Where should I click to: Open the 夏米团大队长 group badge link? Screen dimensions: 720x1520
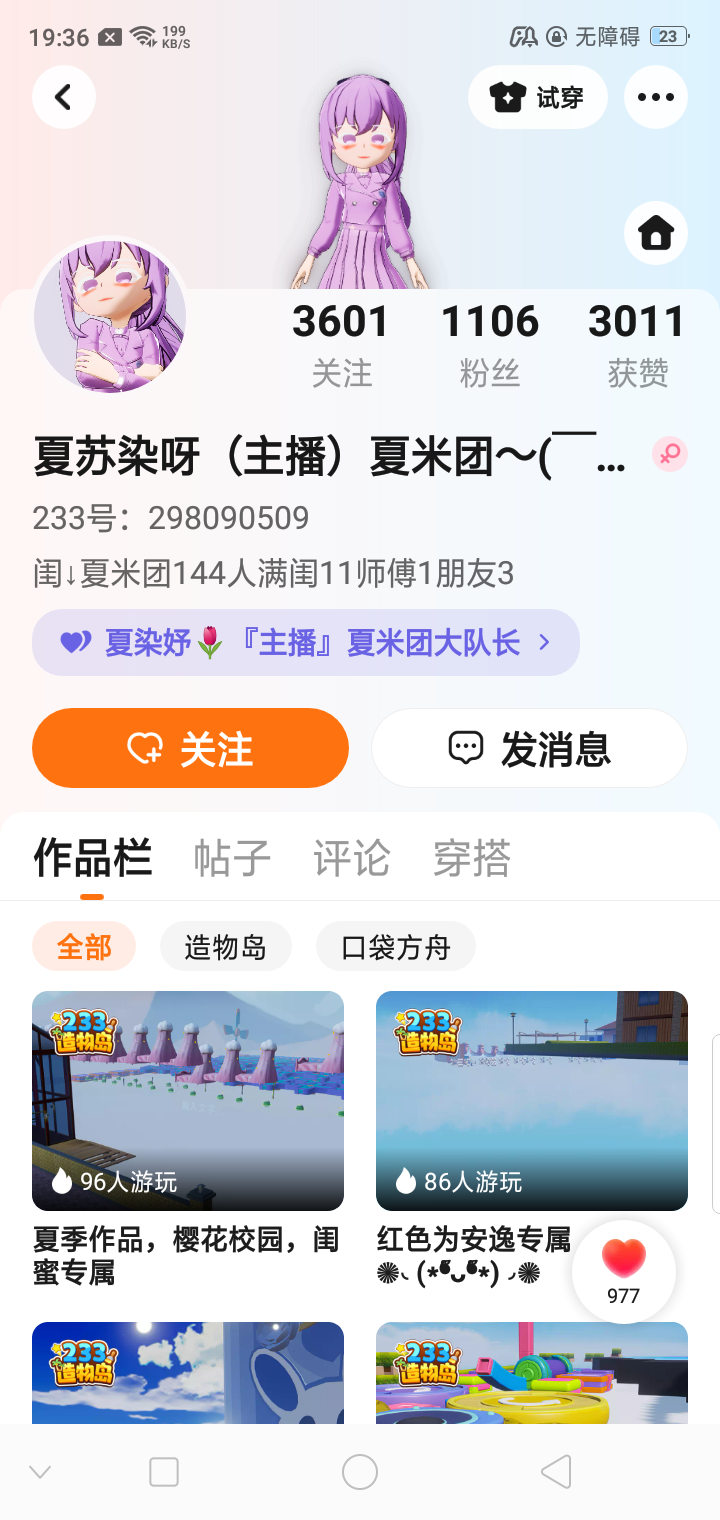[306, 642]
